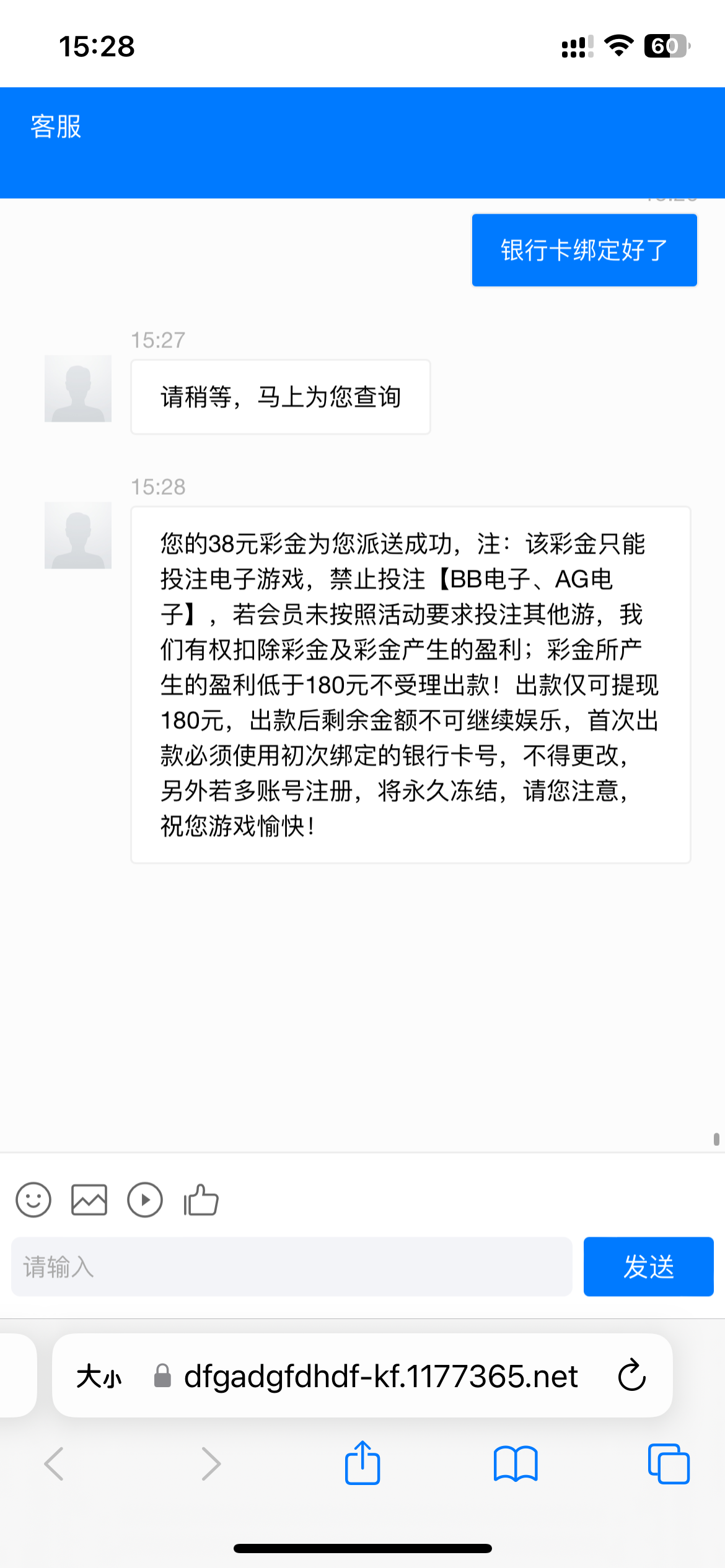Select the address bar URL
The width and height of the screenshot is (725, 1568).
click(x=380, y=1376)
